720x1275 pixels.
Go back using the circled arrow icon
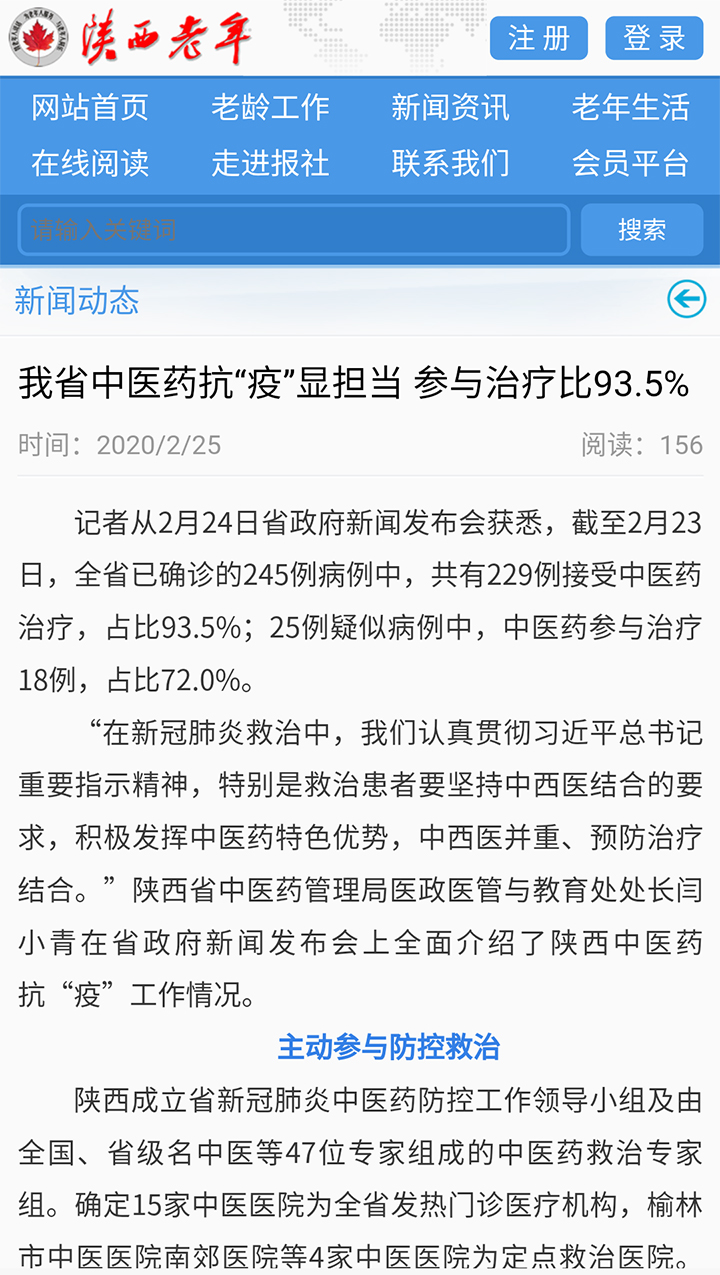pos(686,298)
